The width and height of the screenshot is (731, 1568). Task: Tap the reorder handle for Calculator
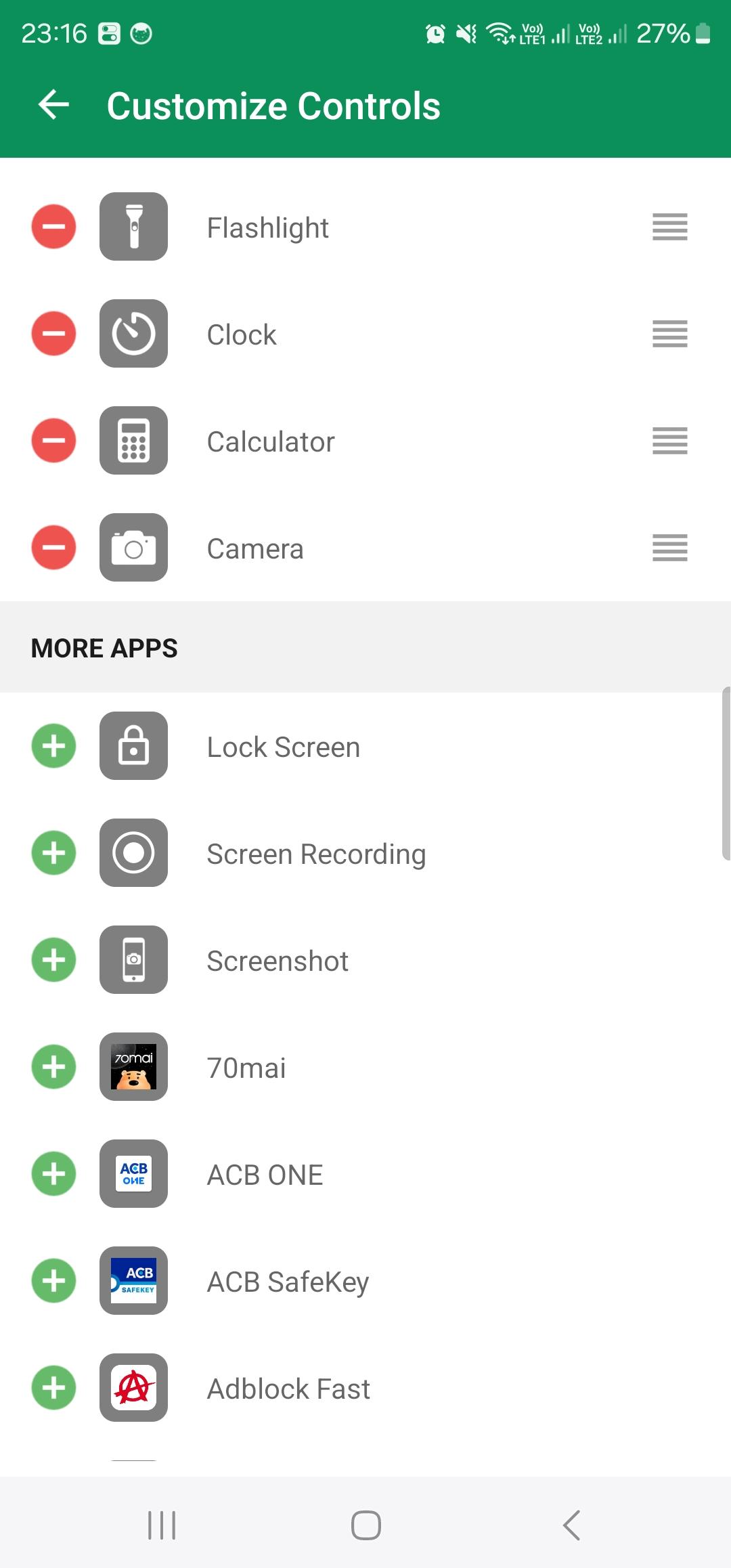669,441
